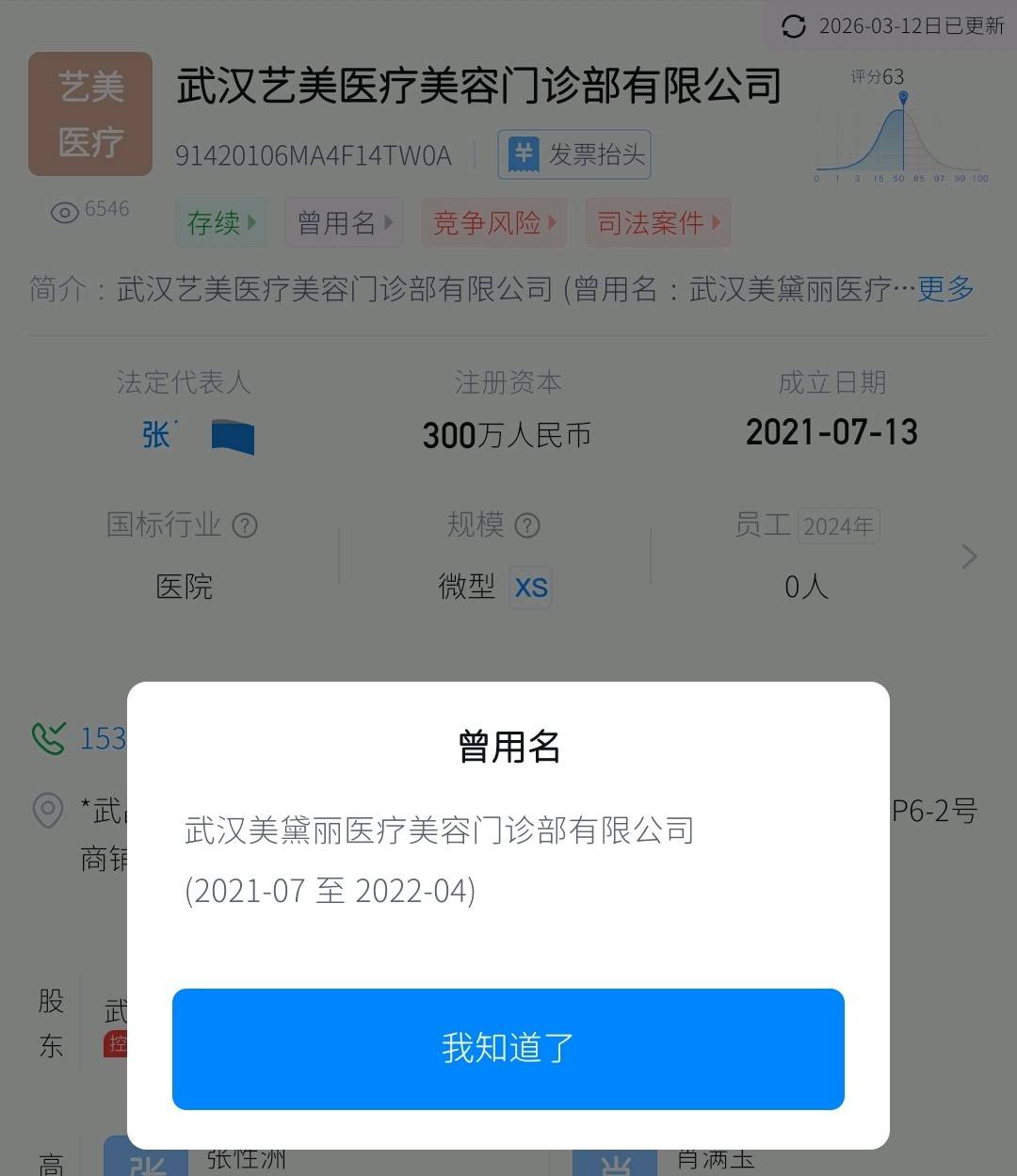Click the score marker at 评分63 on the curve
1017x1176 pixels.
click(x=903, y=99)
